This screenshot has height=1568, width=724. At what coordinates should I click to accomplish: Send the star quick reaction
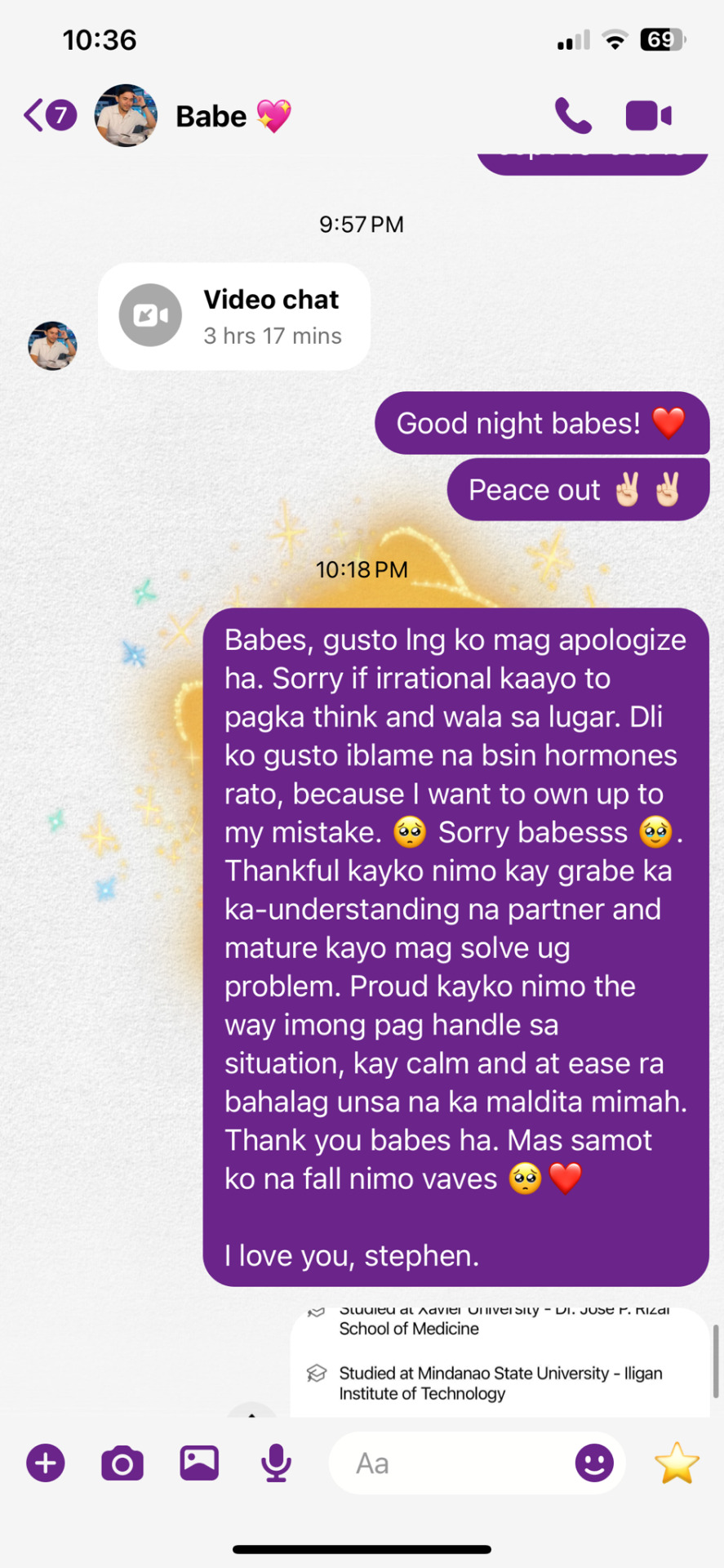click(x=677, y=1463)
